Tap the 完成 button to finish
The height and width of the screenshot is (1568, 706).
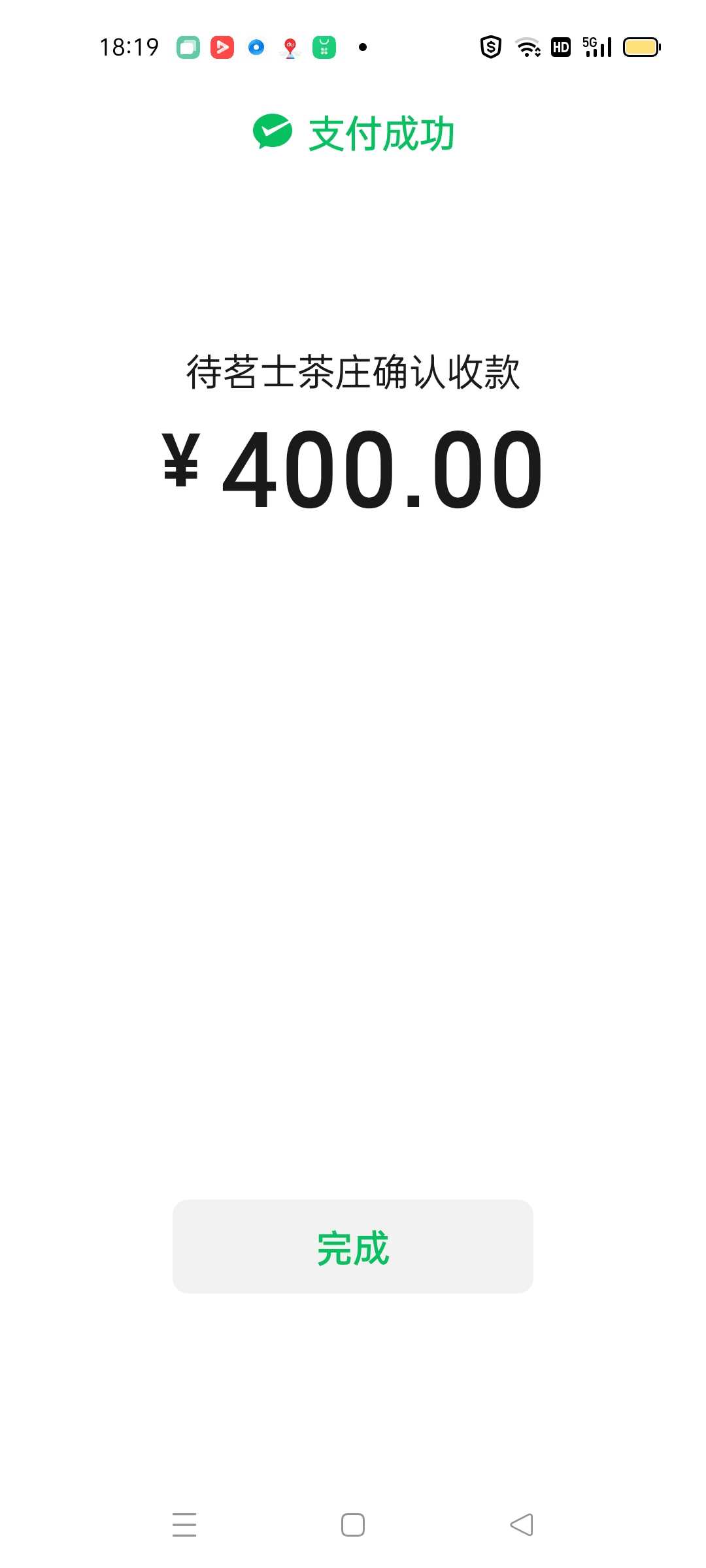[353, 1246]
